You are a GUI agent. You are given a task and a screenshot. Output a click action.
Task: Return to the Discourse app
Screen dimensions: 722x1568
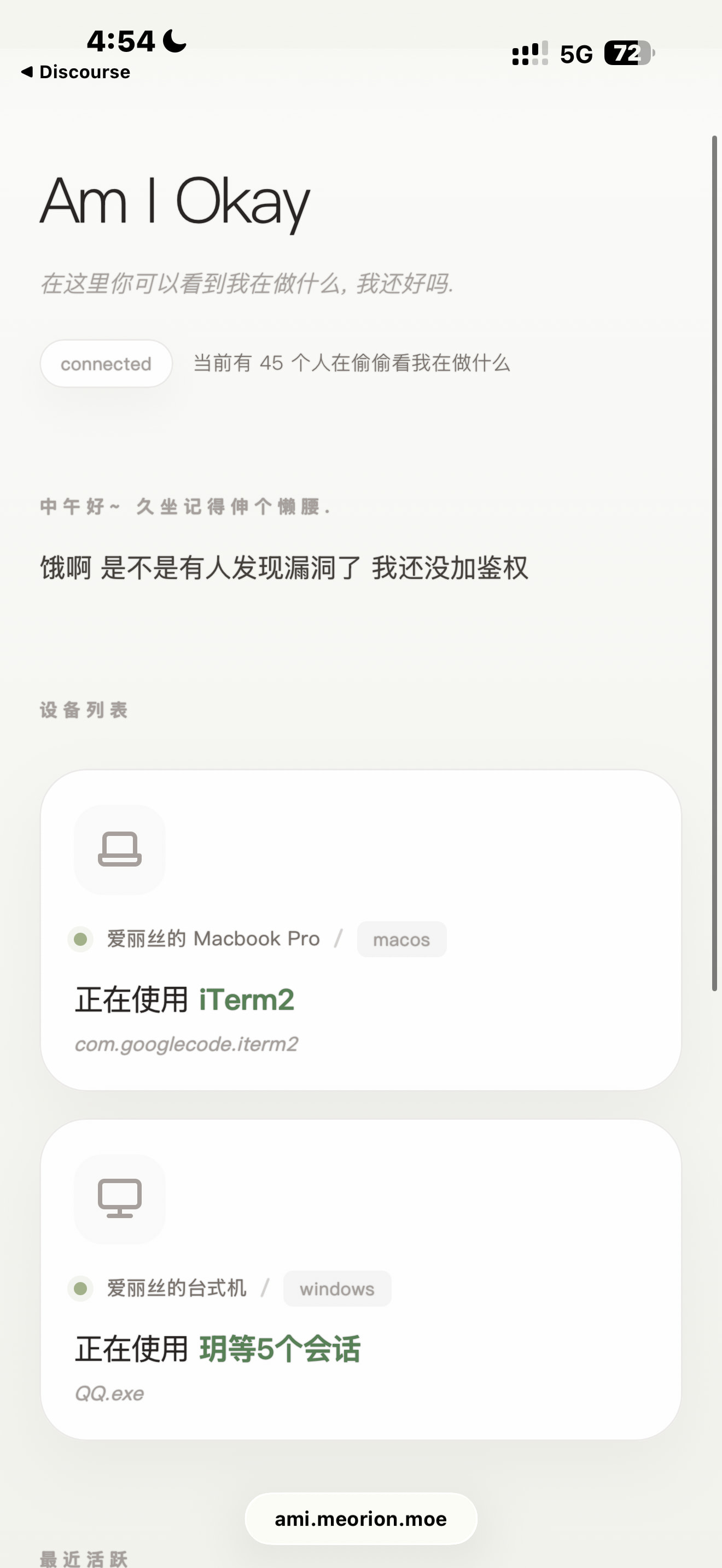pyautogui.click(x=75, y=72)
